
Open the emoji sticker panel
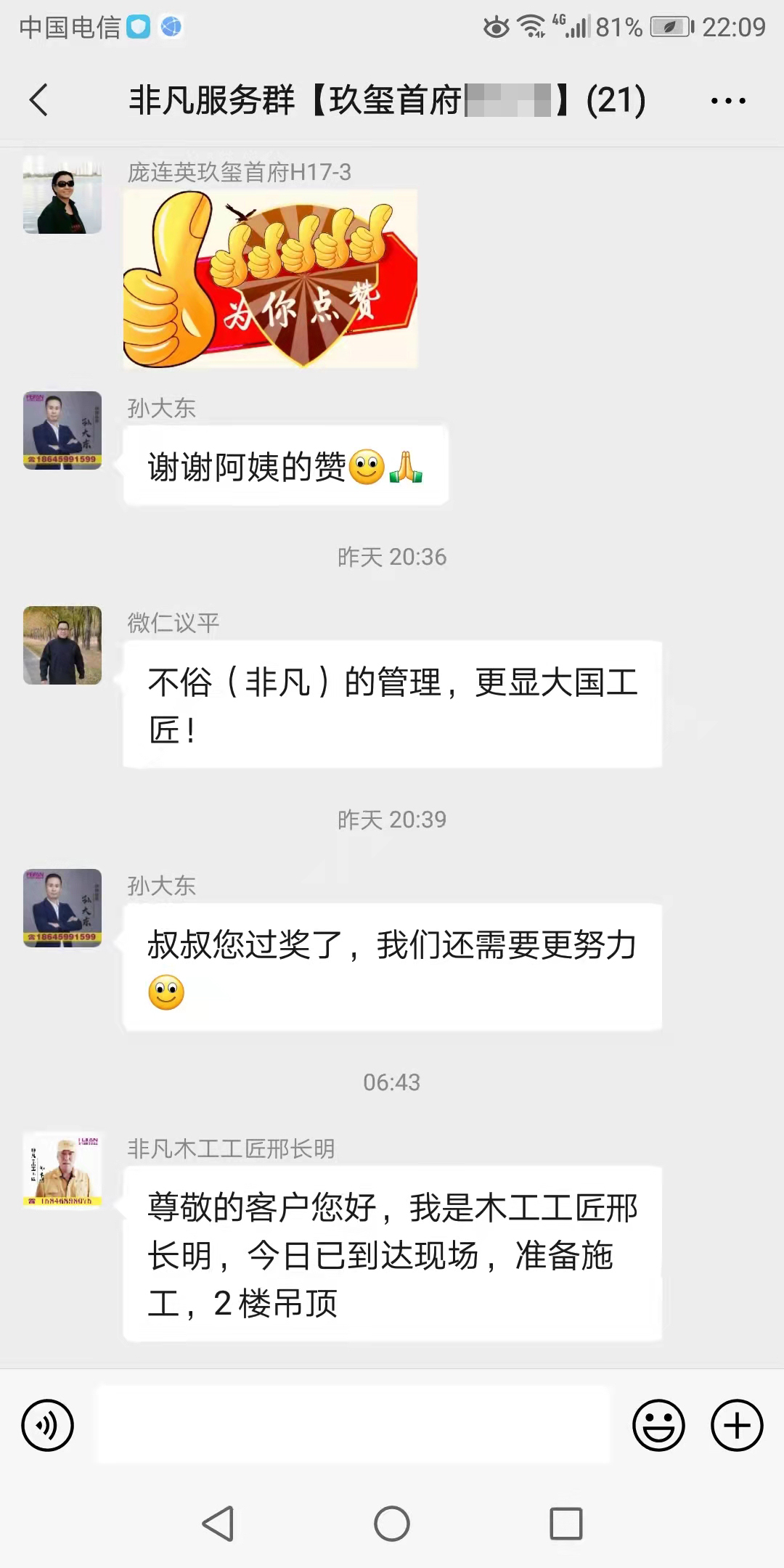click(658, 1425)
